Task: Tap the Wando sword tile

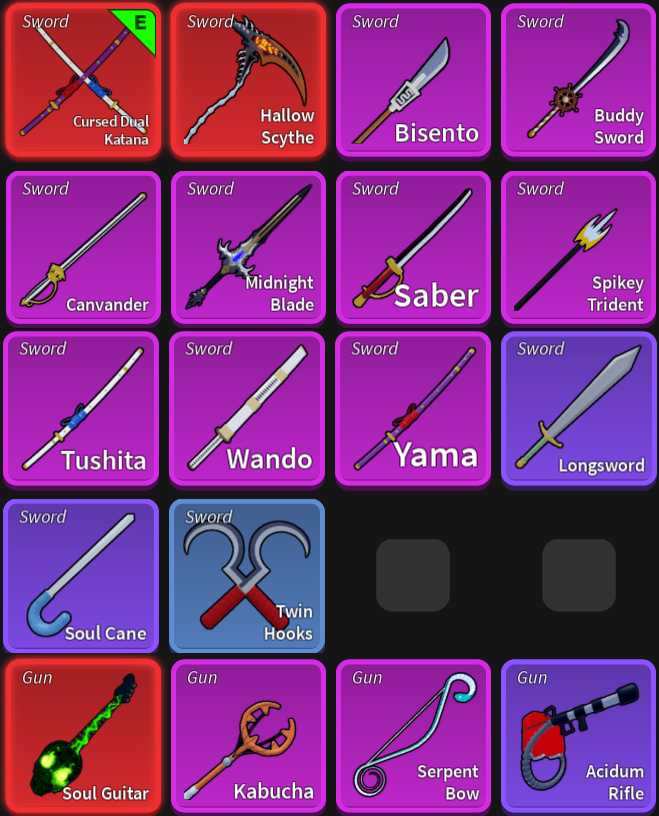Action: [x=248, y=410]
